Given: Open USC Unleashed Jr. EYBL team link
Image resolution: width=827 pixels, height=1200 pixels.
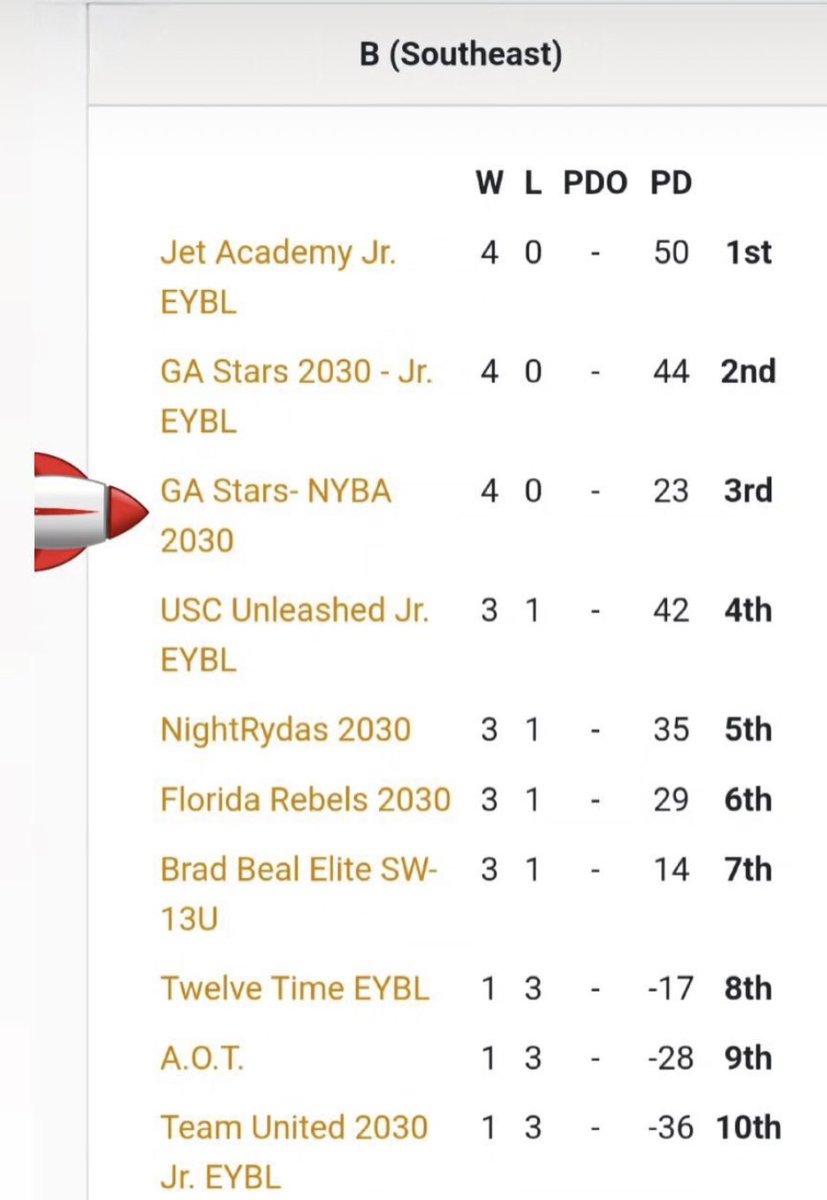Looking at the screenshot, I should [294, 635].
